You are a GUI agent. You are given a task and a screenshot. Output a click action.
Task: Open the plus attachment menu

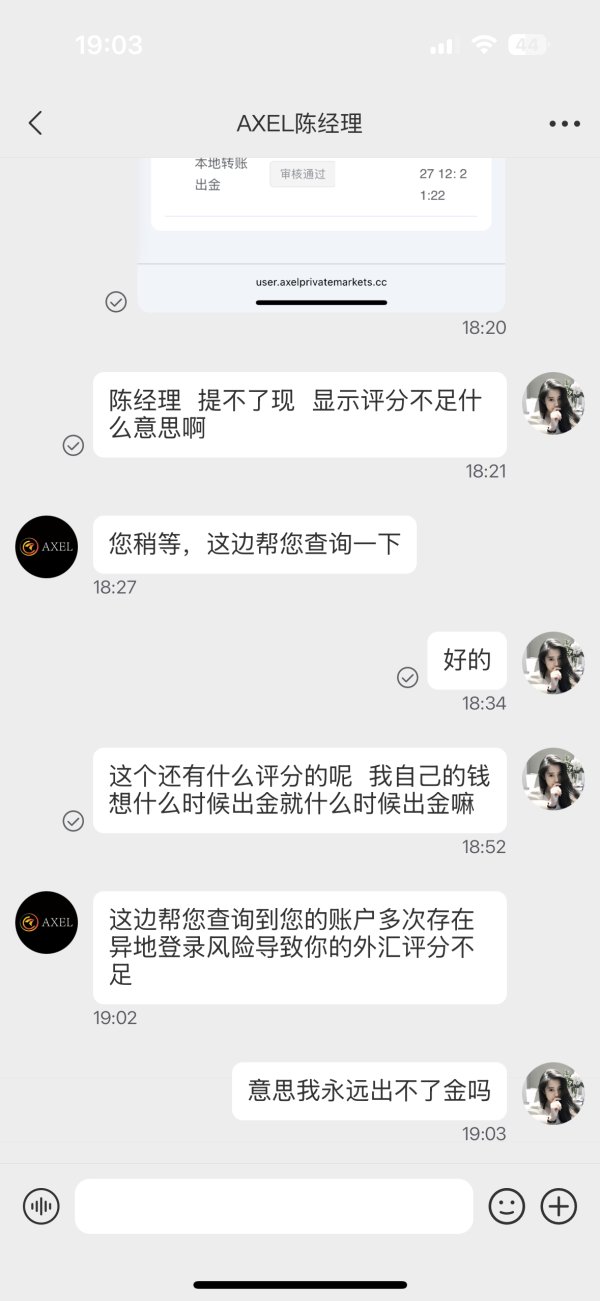pyautogui.click(x=559, y=1206)
